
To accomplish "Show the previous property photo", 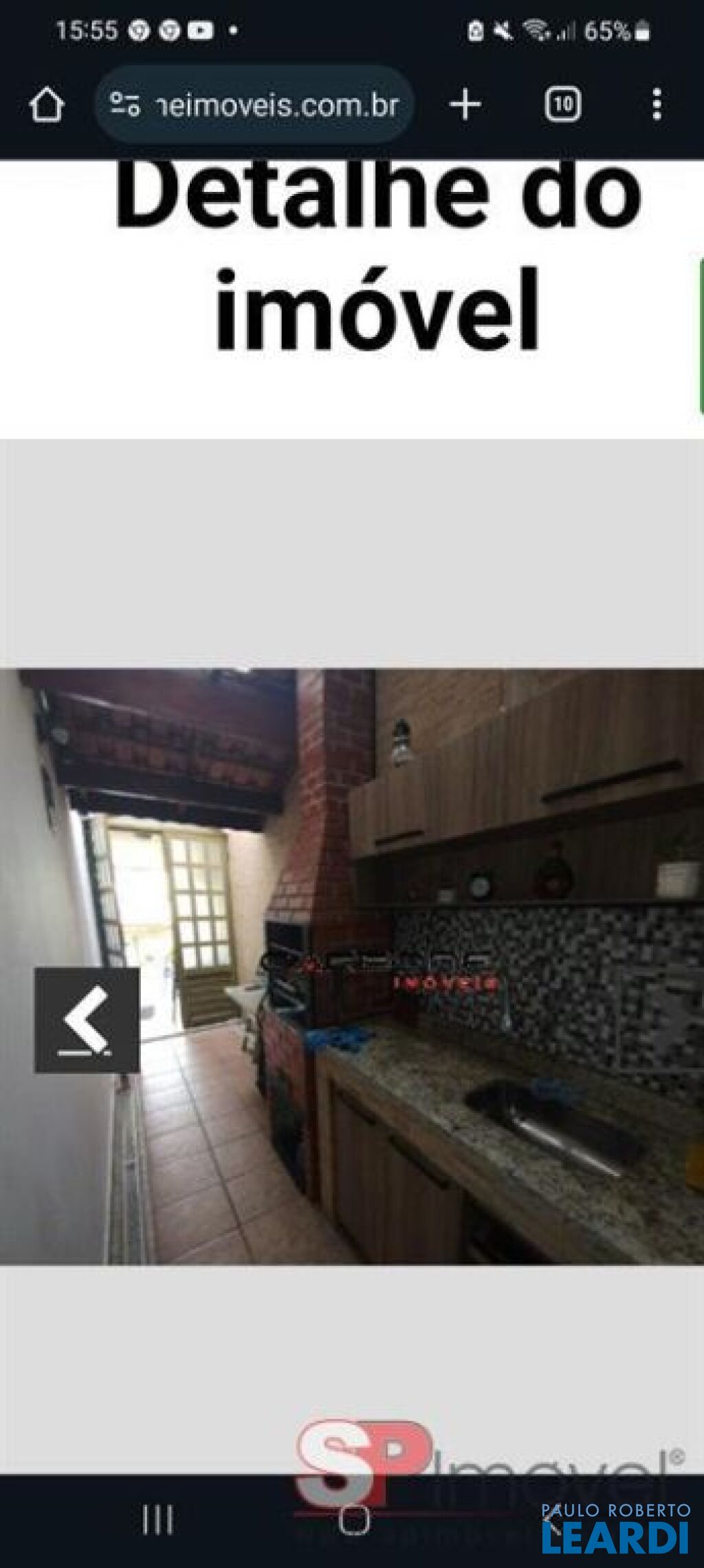I will click(x=87, y=1020).
